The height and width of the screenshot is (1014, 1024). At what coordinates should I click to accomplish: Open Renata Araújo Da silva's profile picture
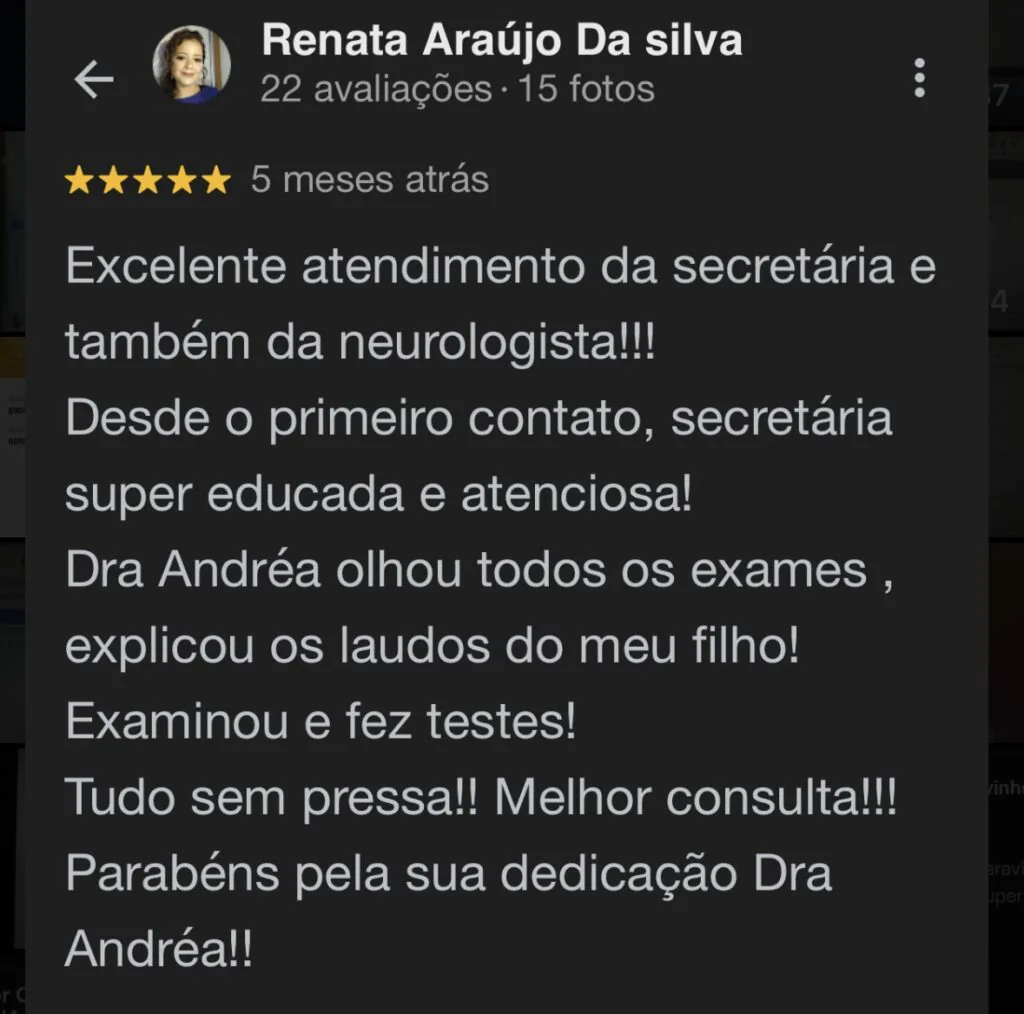tap(191, 65)
